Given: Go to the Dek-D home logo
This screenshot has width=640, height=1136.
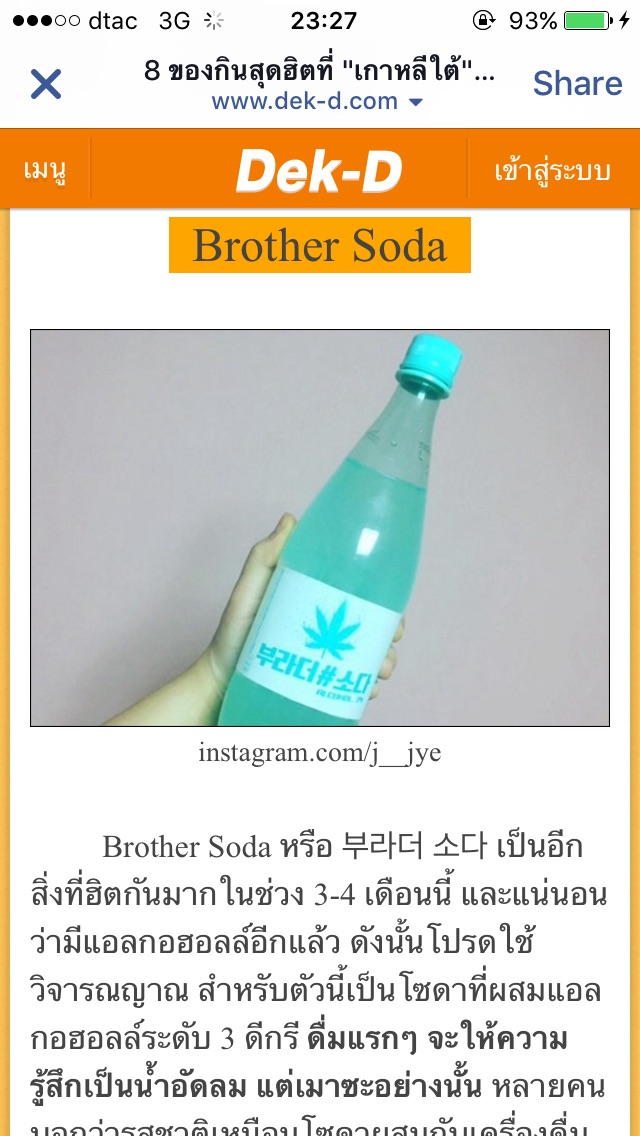Looking at the screenshot, I should (319, 171).
